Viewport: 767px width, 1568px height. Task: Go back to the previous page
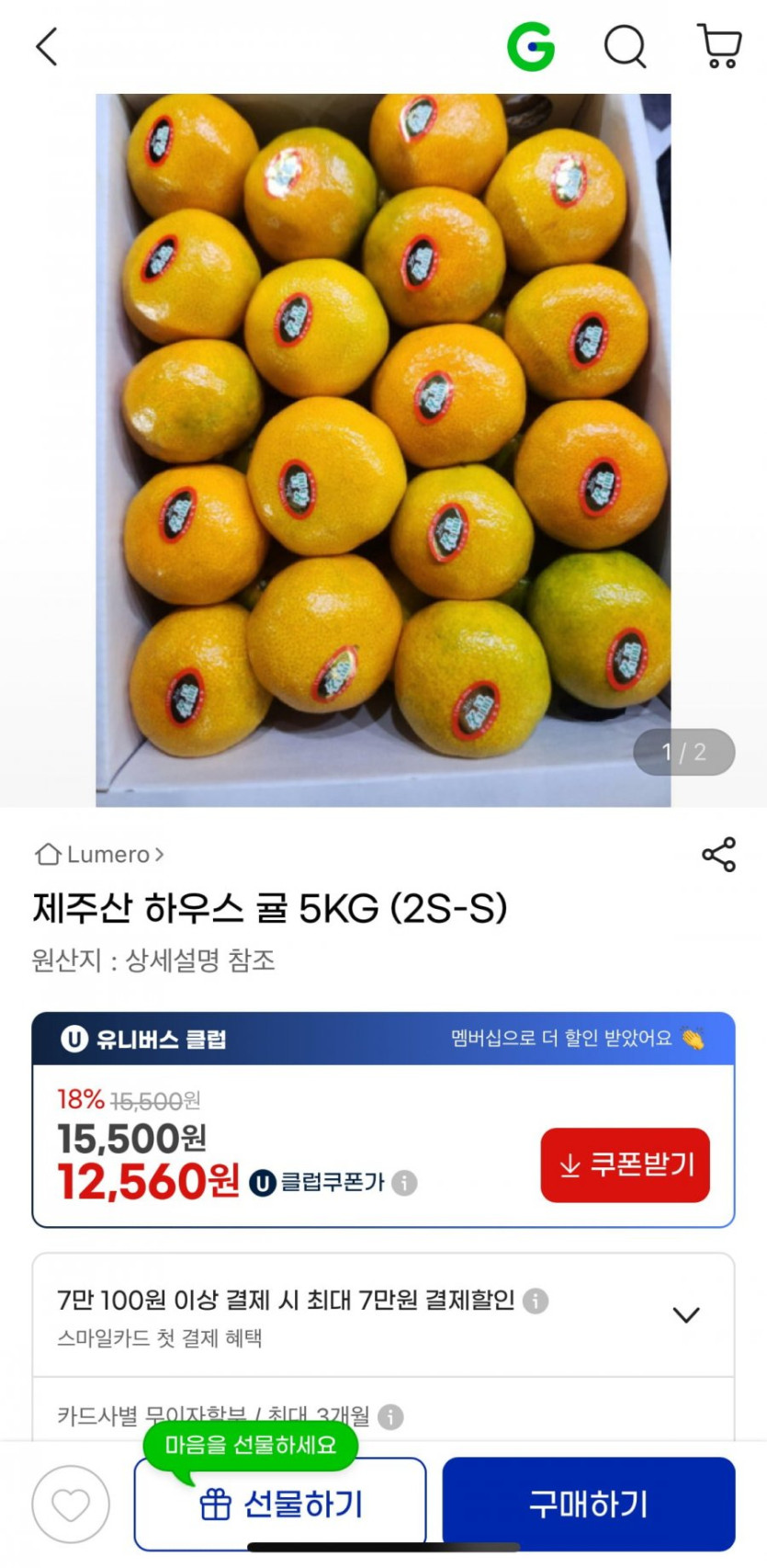[x=47, y=46]
